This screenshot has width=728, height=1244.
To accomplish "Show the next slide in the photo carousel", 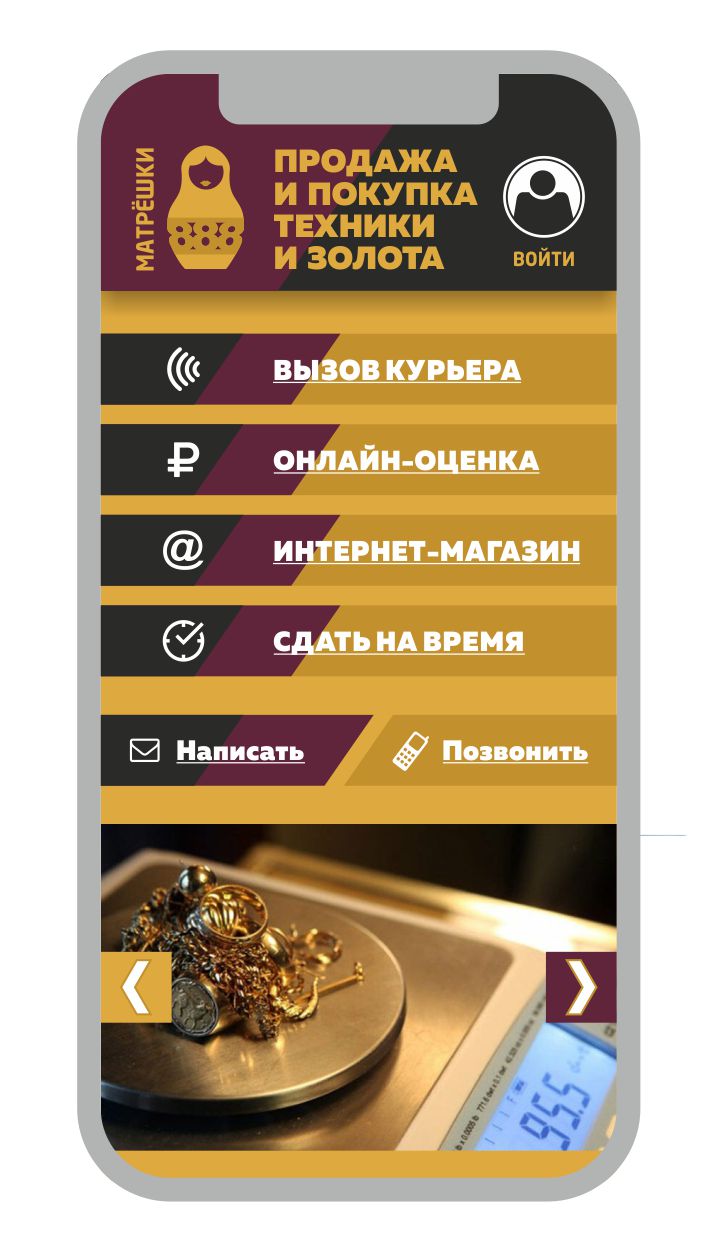I will [x=581, y=987].
